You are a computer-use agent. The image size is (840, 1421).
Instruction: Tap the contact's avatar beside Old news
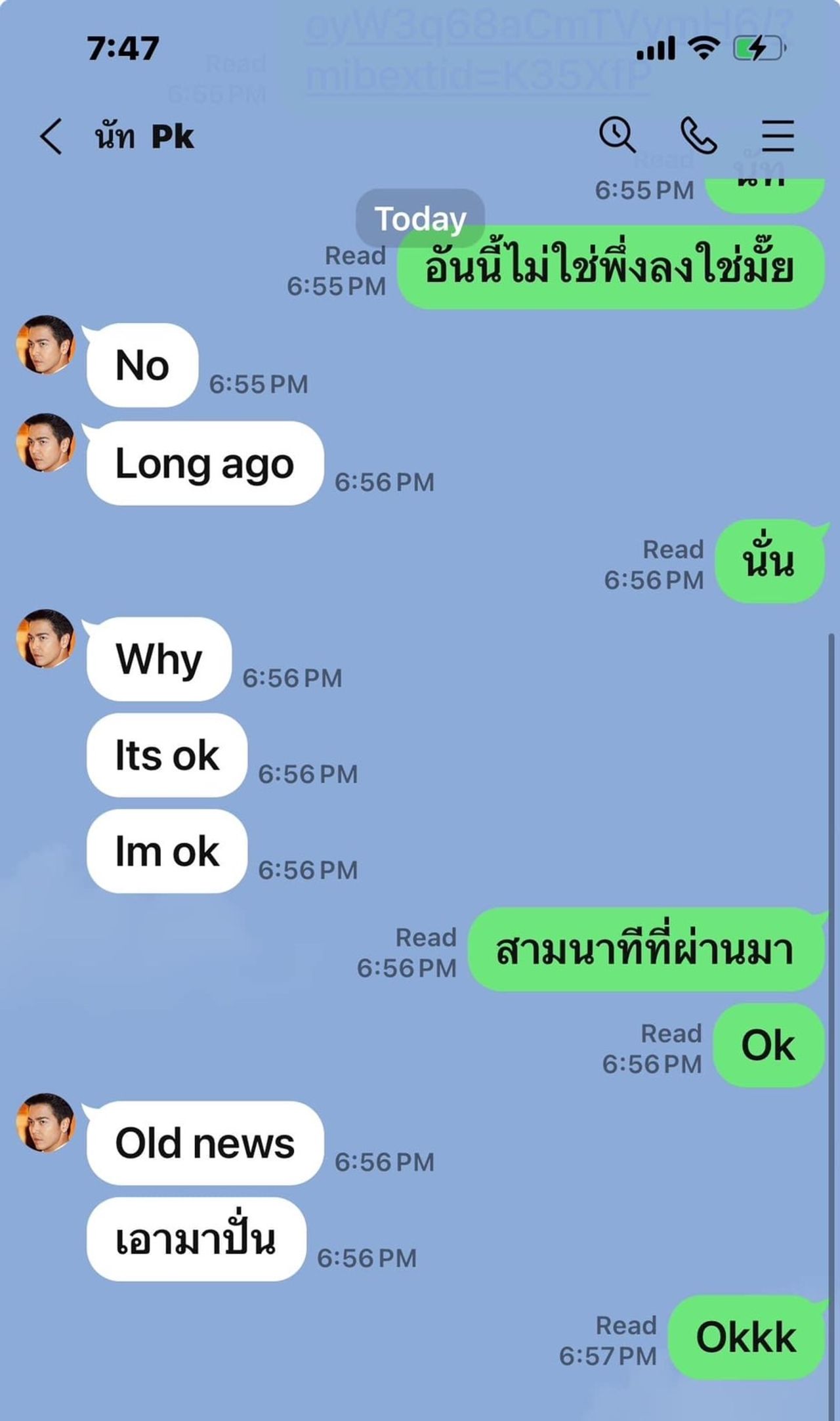pos(45,1122)
